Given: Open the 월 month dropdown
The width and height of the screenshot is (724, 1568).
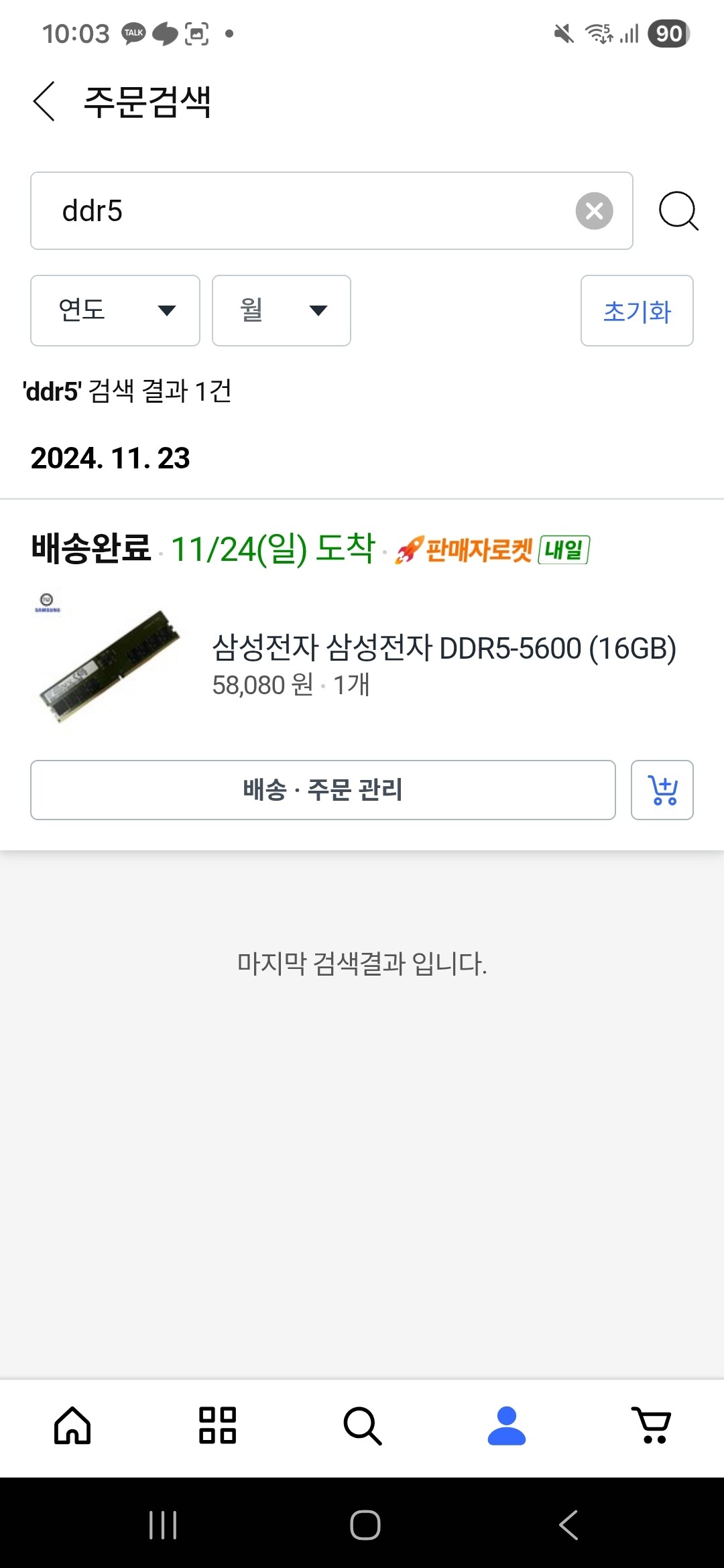Looking at the screenshot, I should coord(282,311).
